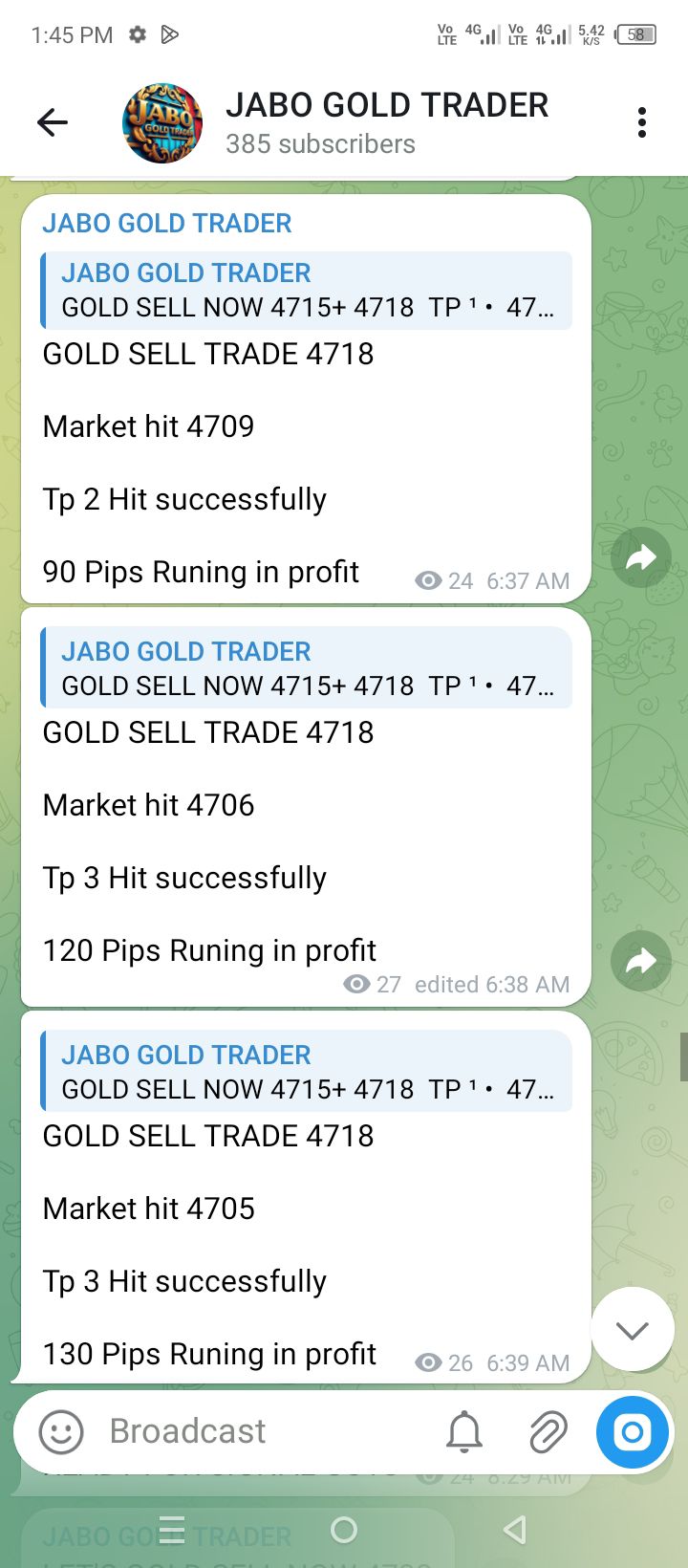Screen dimensions: 688x1568
Task: Open quoted reply in Market hit 4709 post
Action: click(x=306, y=291)
